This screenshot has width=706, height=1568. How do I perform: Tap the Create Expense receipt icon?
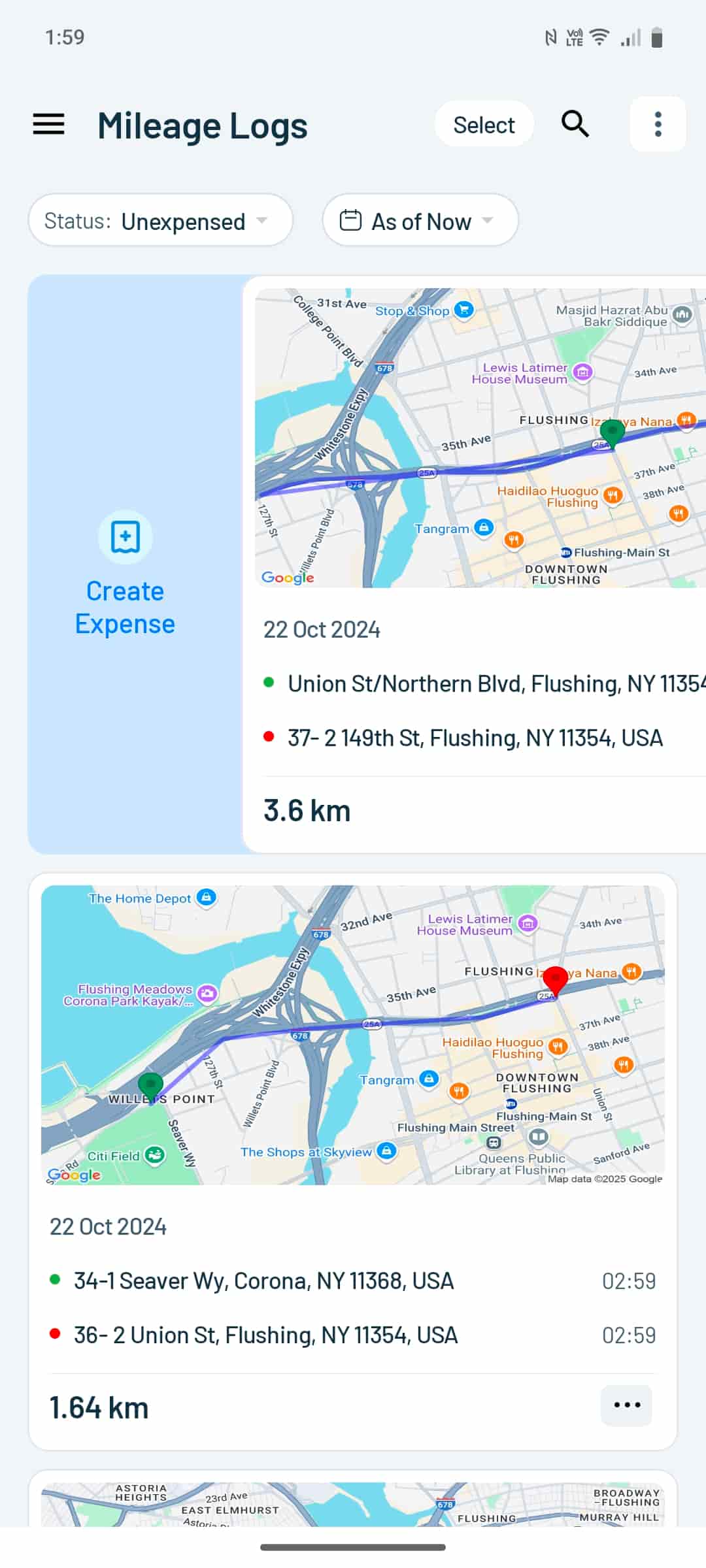(124, 536)
